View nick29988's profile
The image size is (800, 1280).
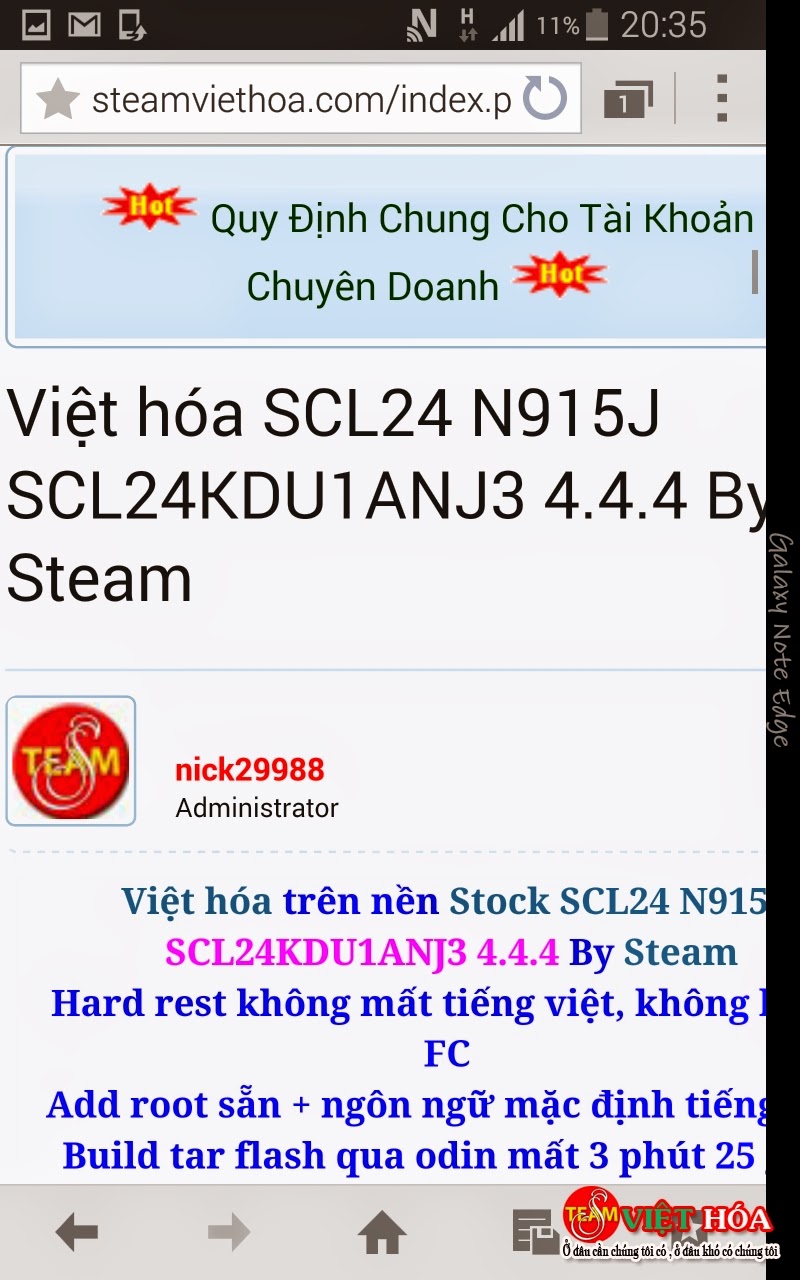pyautogui.click(x=250, y=769)
